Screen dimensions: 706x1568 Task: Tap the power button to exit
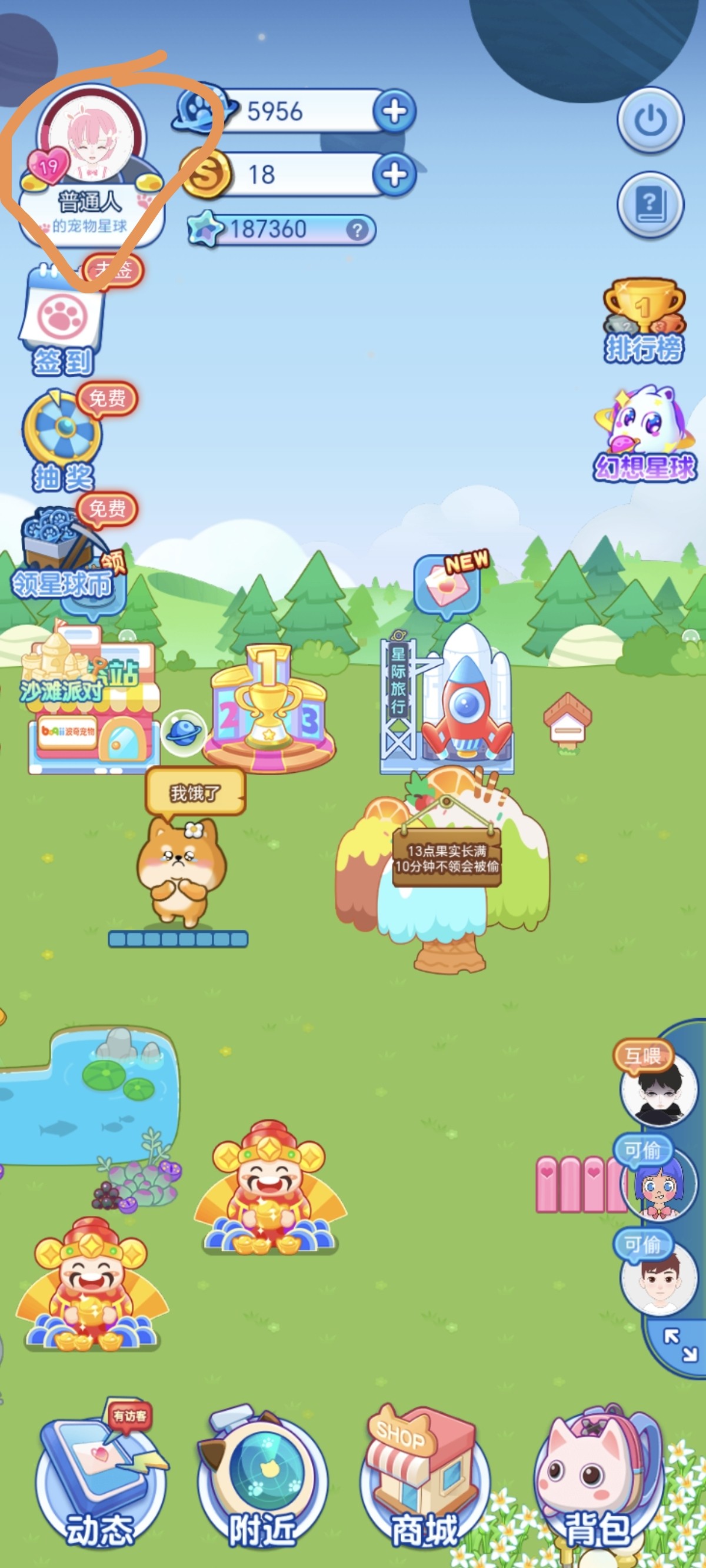click(x=650, y=120)
